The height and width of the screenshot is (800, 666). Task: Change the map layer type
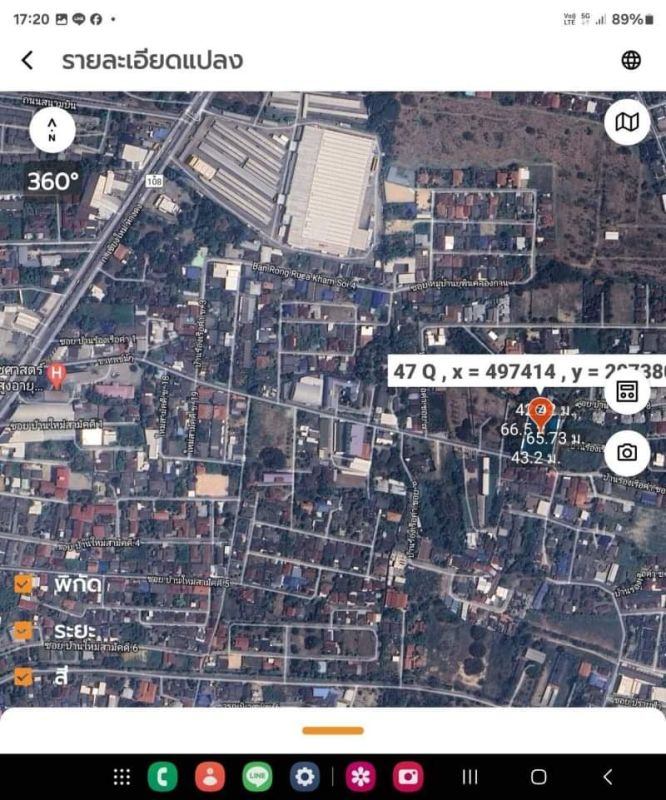click(627, 123)
